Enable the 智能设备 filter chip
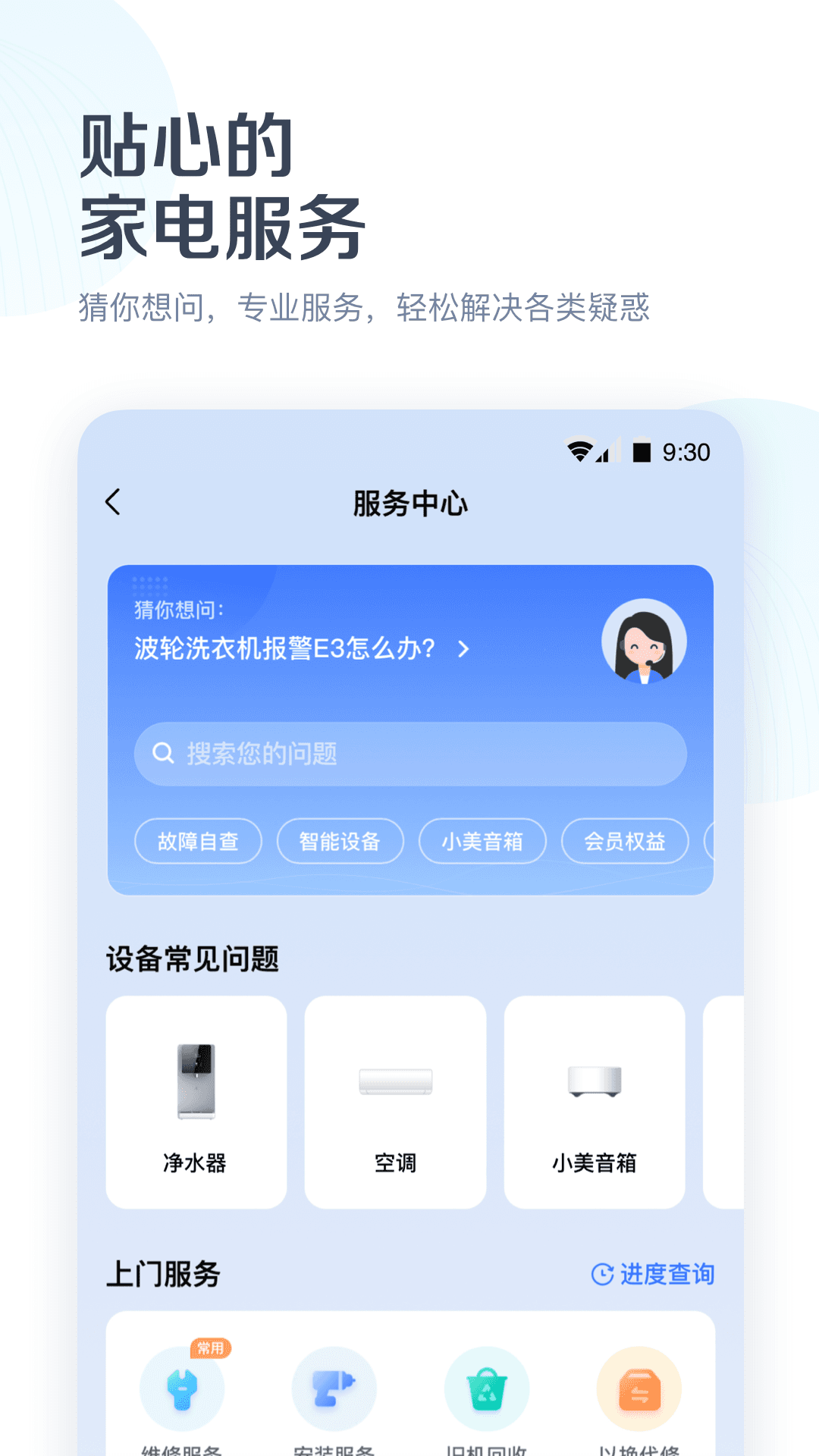Image resolution: width=819 pixels, height=1456 pixels. (x=339, y=841)
